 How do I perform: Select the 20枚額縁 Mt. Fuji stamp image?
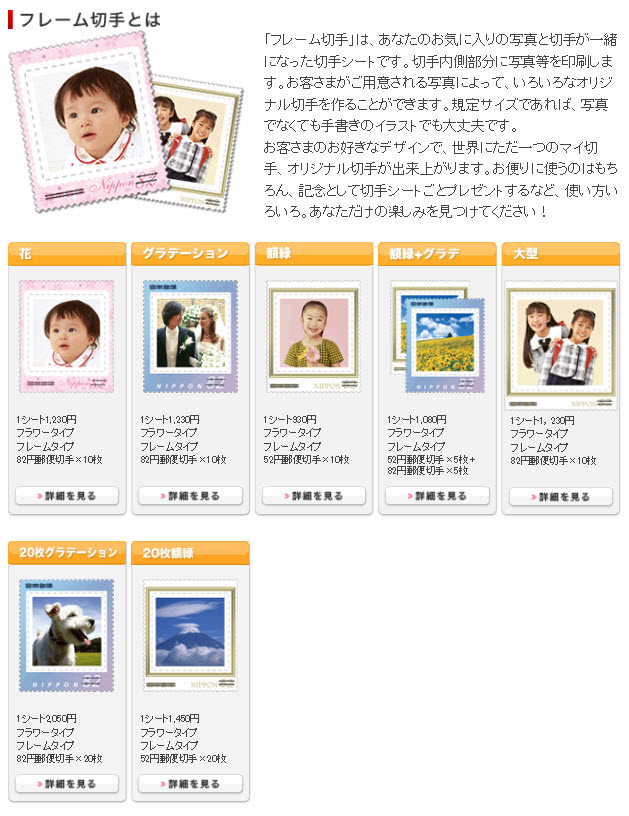[x=190, y=635]
